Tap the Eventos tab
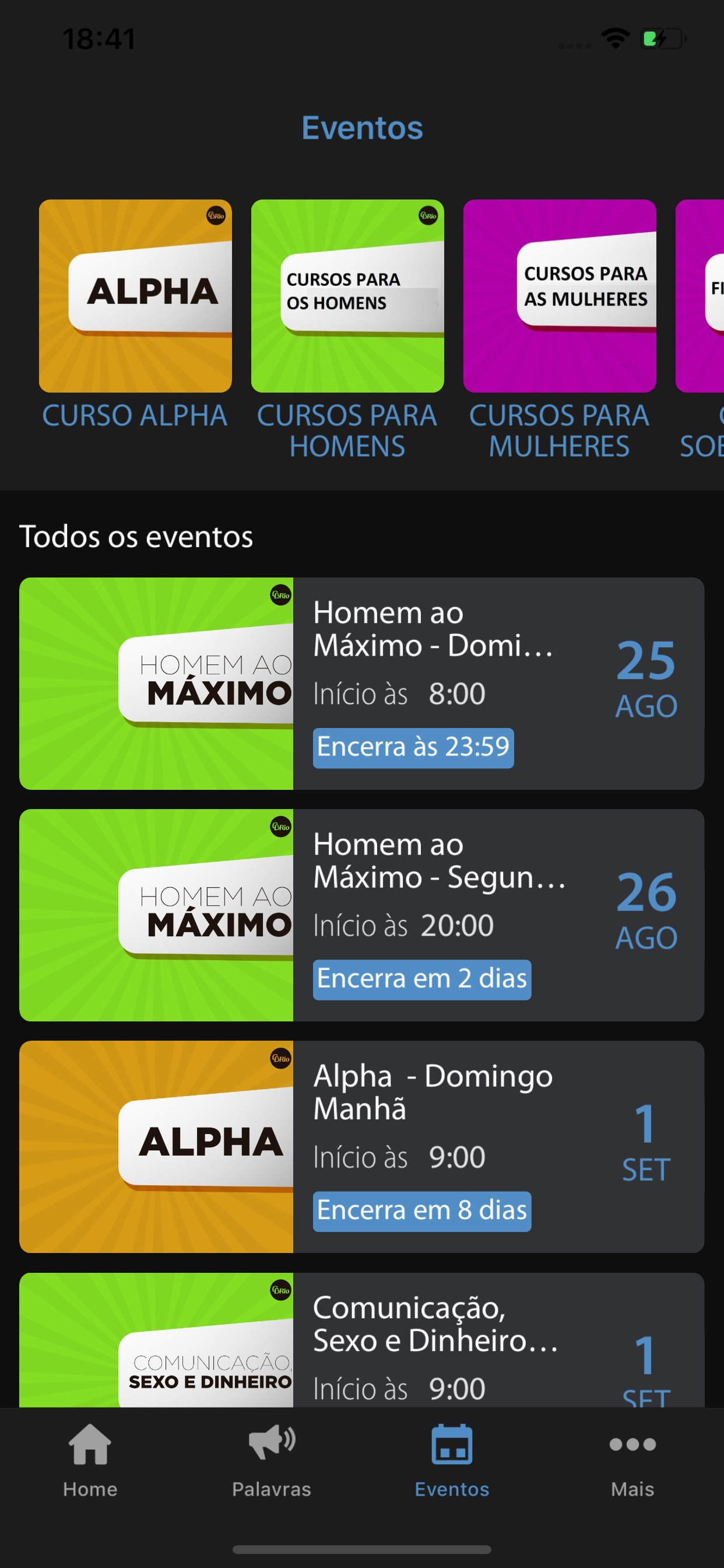Screen dimensions: 724x1568 coord(452,1459)
